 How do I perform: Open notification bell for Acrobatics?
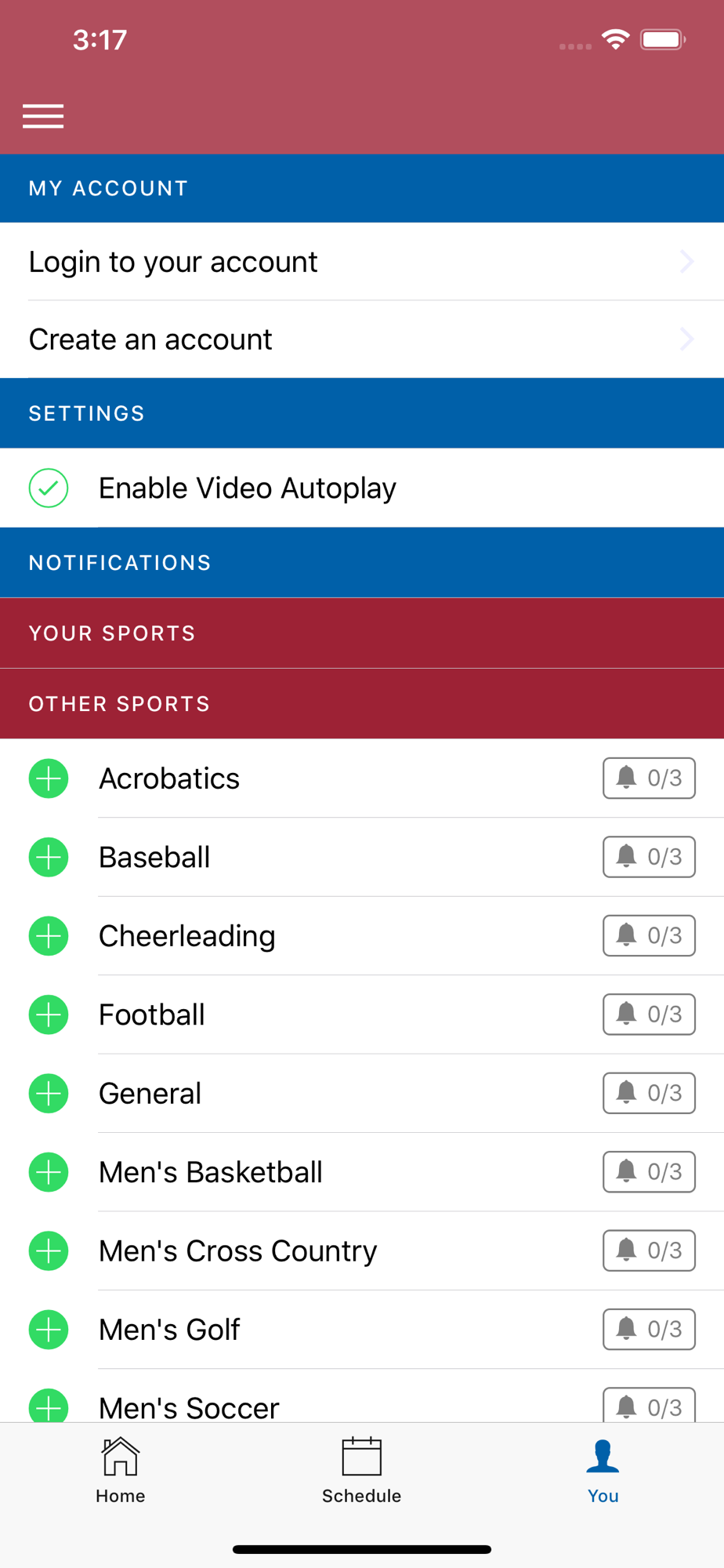click(648, 779)
